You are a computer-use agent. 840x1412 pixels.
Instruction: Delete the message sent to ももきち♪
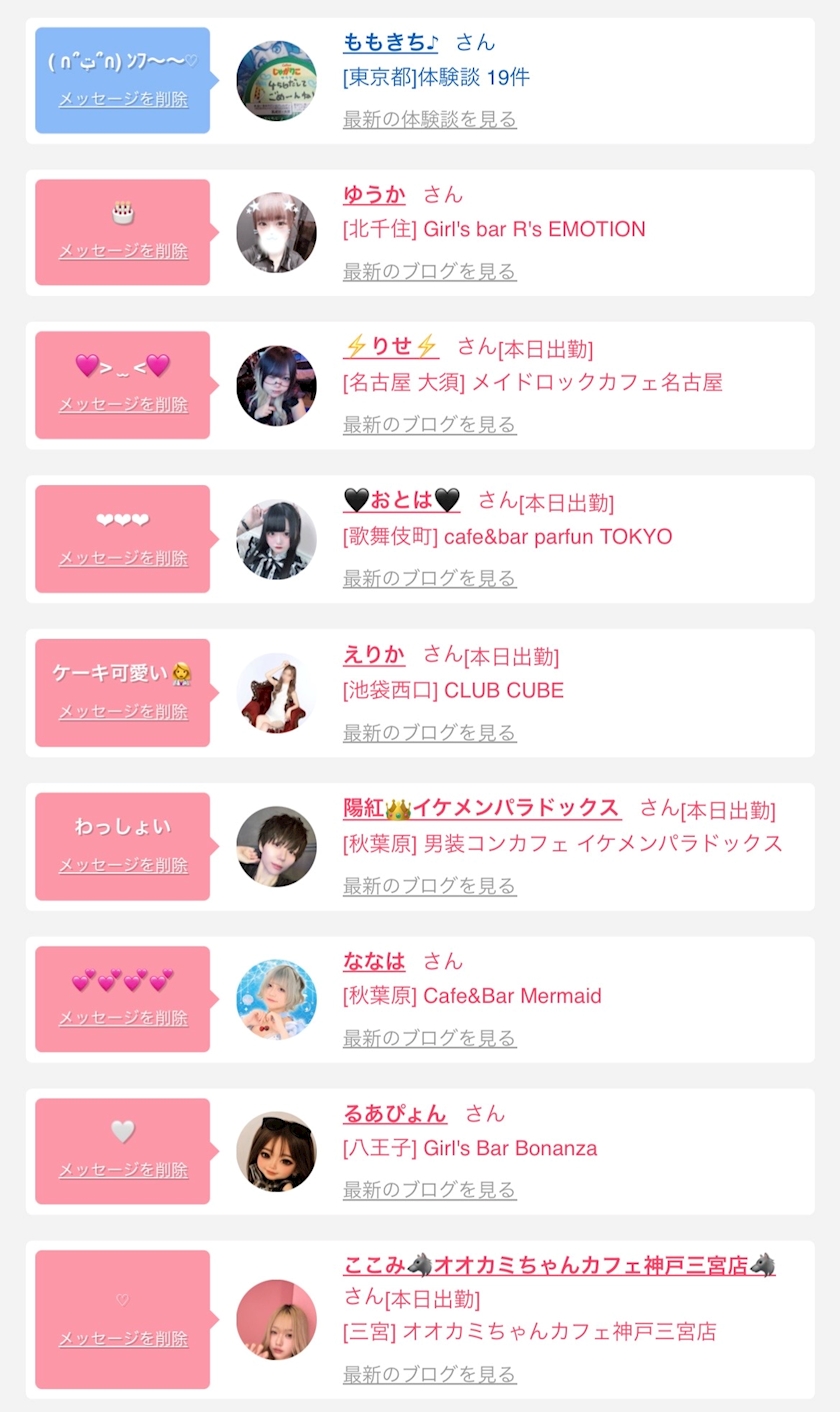(123, 99)
